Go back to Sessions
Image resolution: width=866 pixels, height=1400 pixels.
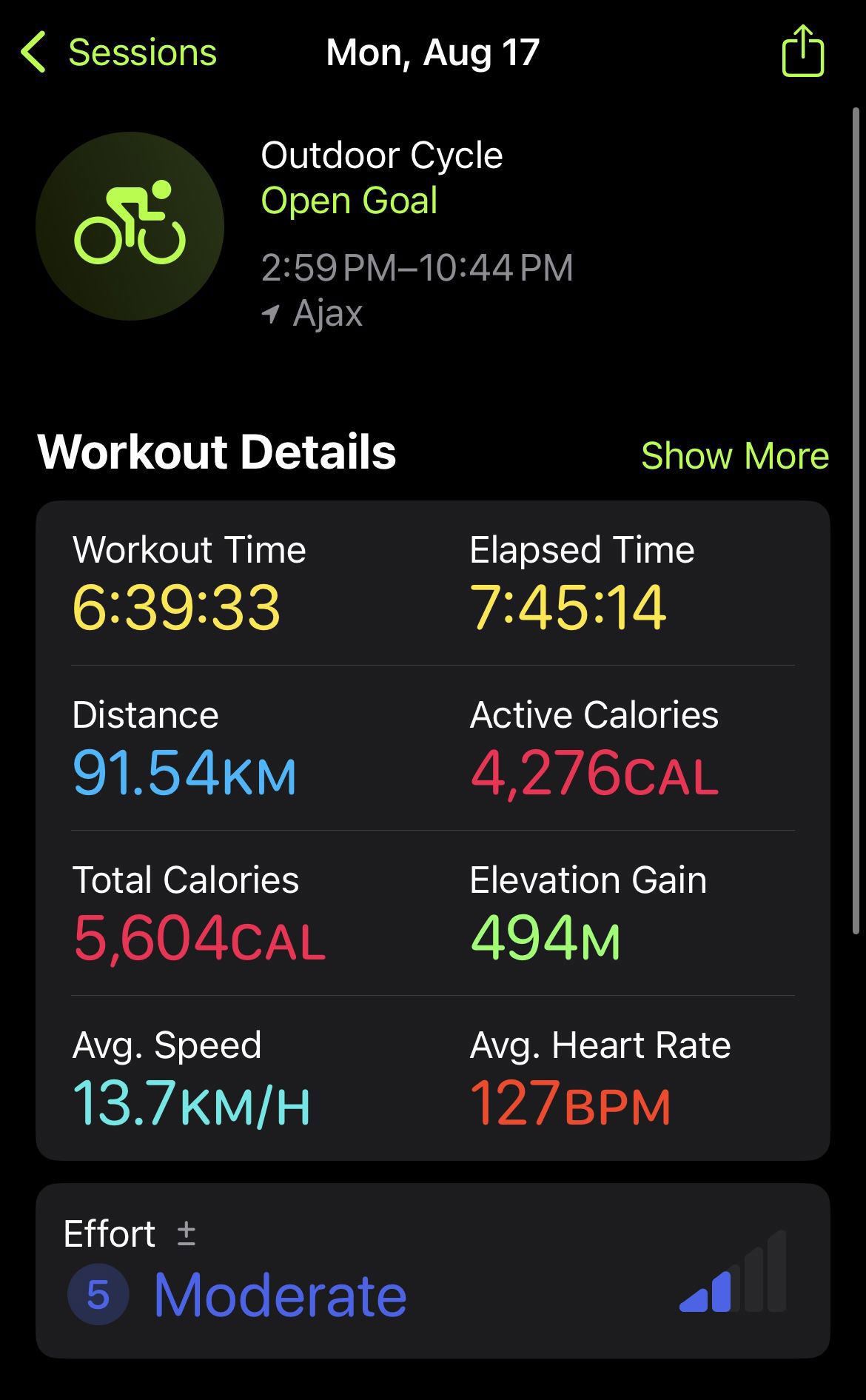click(118, 53)
